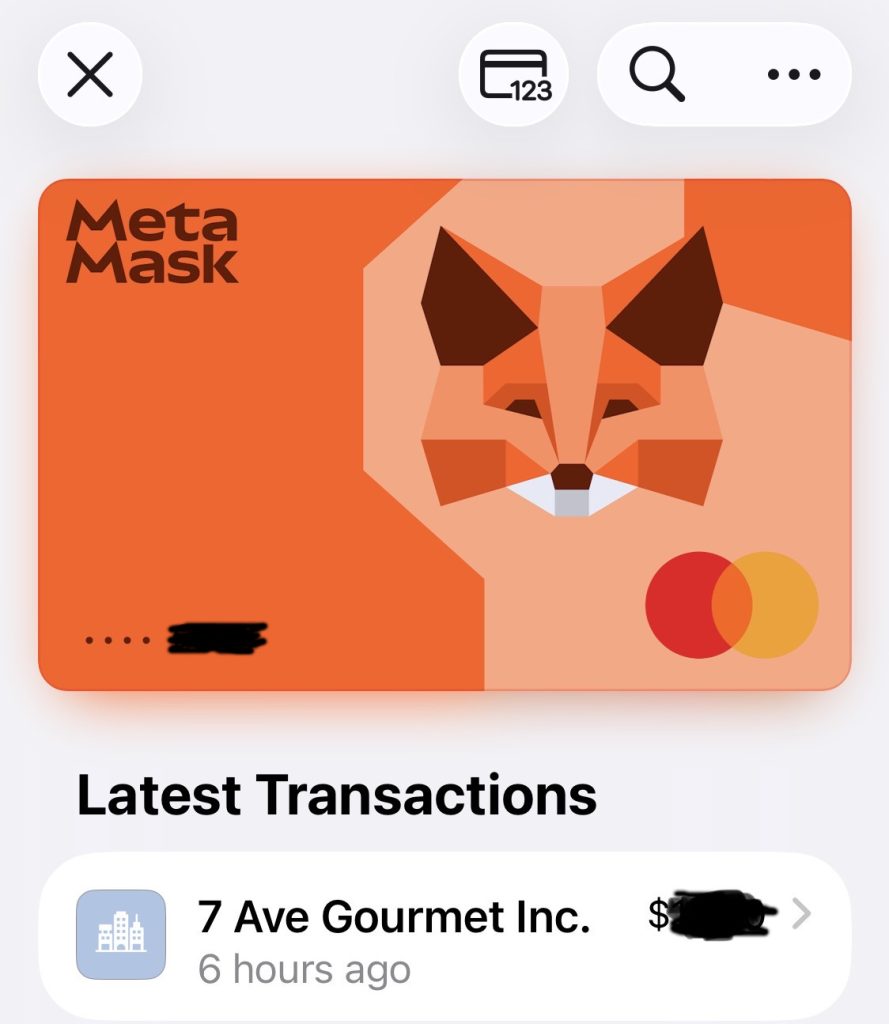Viewport: 889px width, 1024px height.
Task: Tap the MetaMask card
Action: point(444,434)
